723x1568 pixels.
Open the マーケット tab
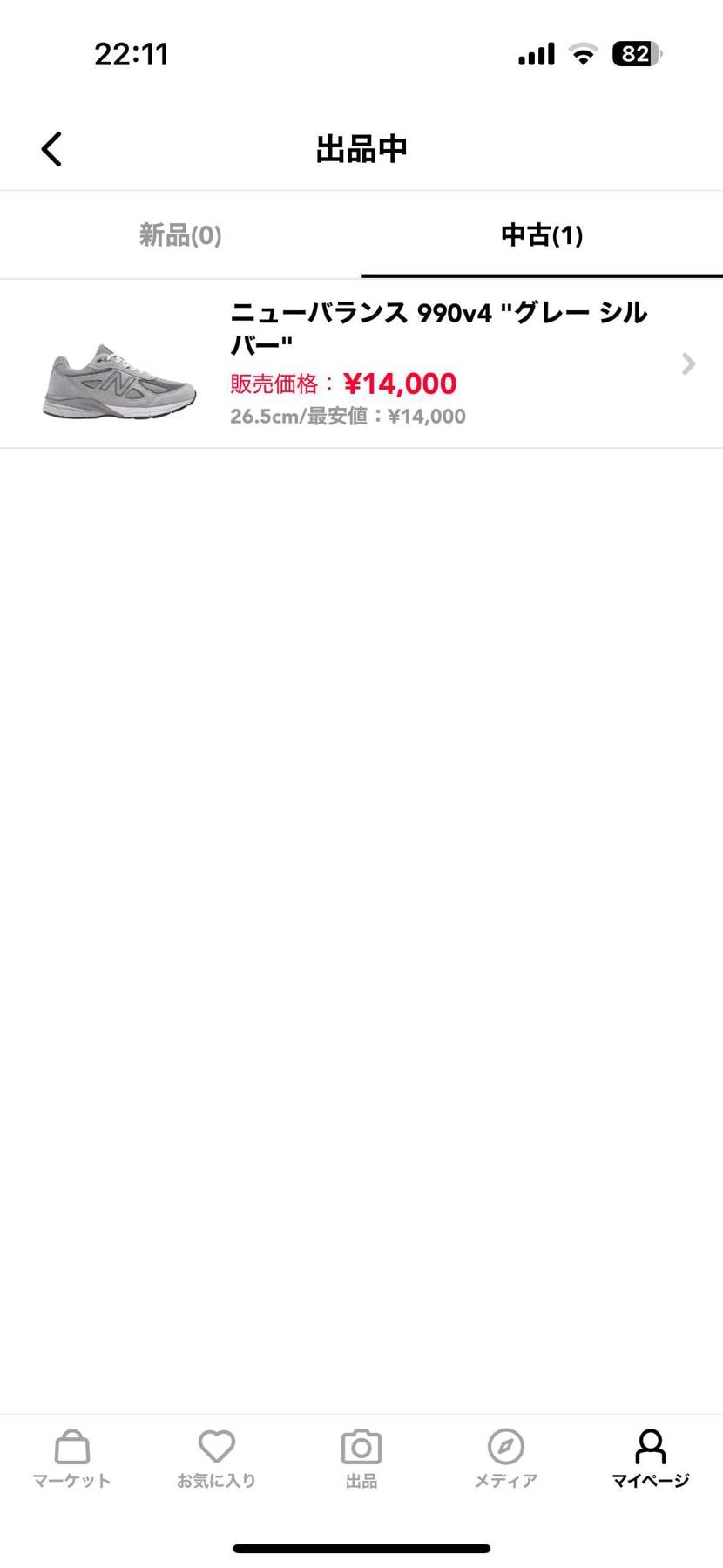click(x=71, y=1457)
